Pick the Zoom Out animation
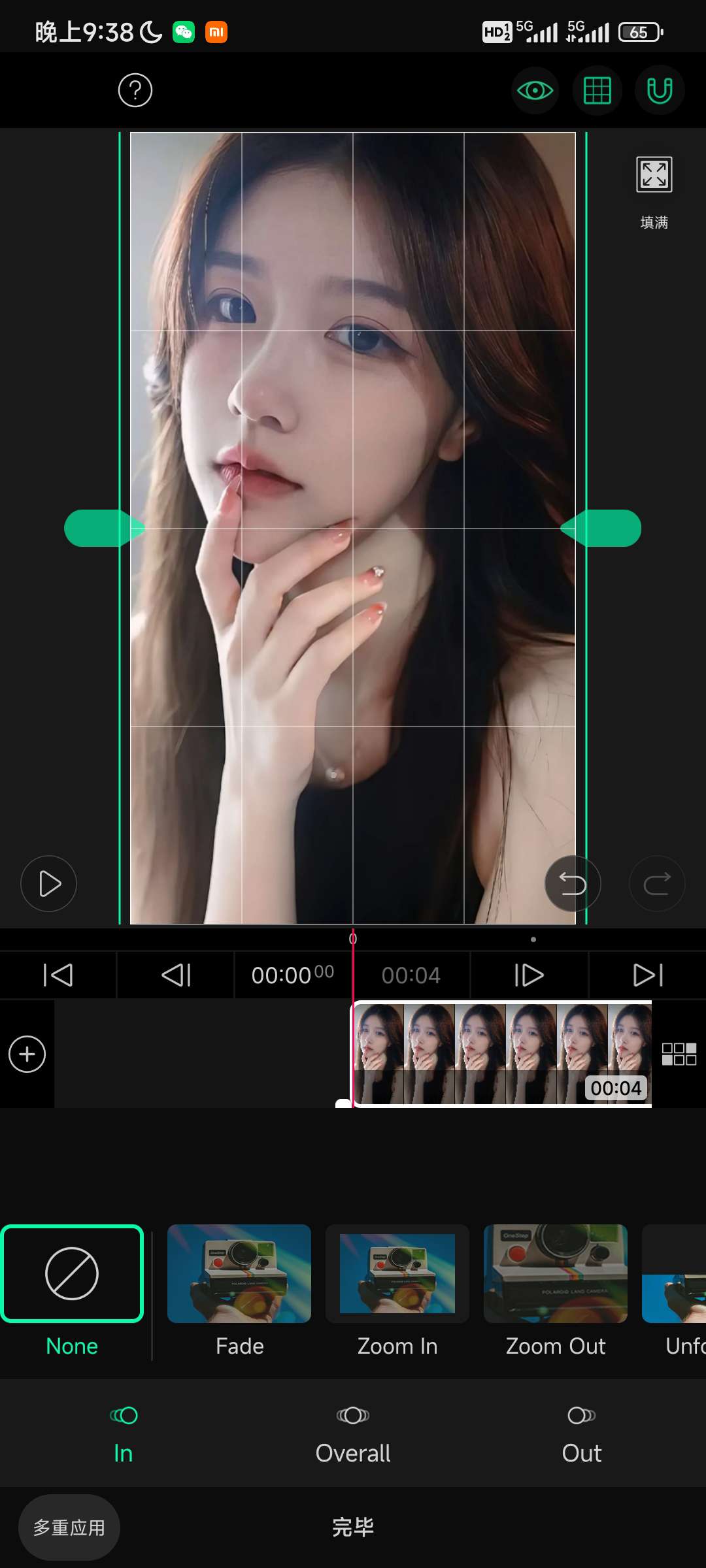The image size is (706, 1568). 556,1274
